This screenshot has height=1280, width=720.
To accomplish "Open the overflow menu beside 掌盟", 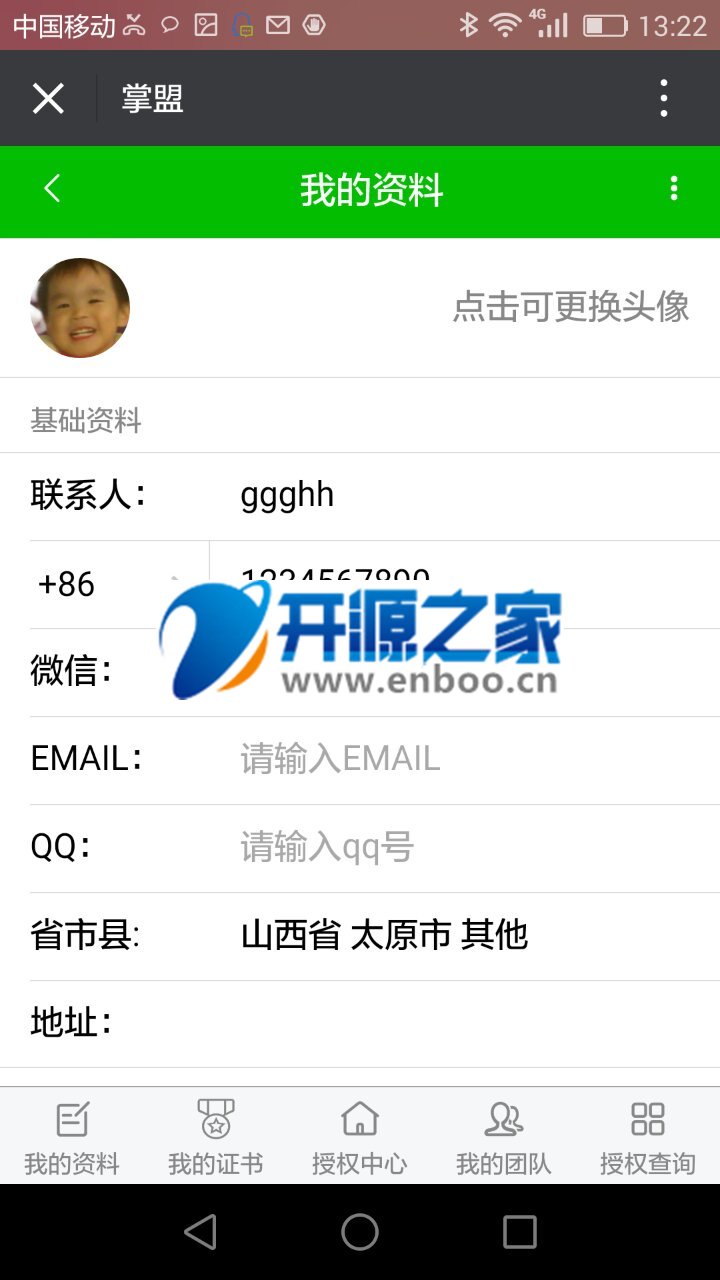I will coord(664,99).
